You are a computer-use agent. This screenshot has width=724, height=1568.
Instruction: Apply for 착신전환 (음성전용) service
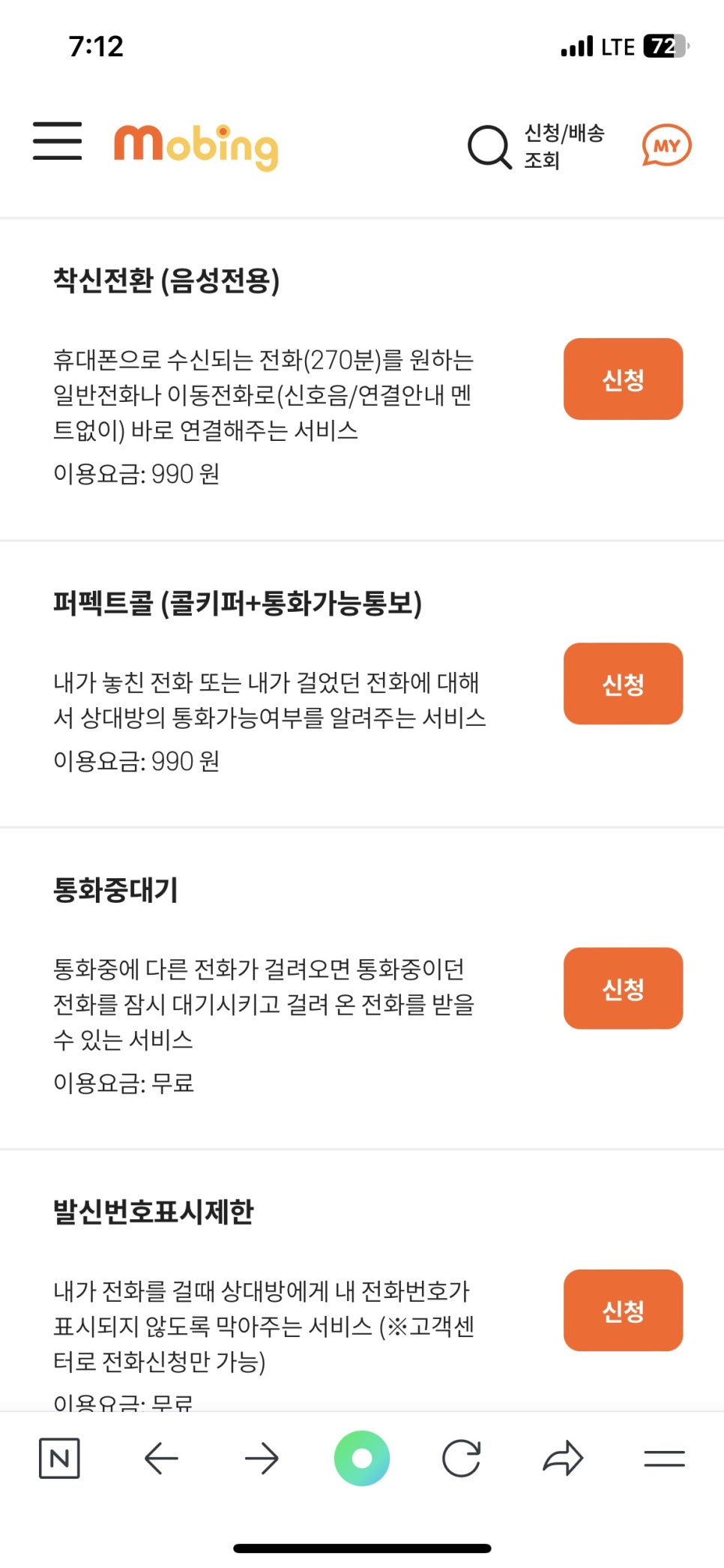pos(623,379)
